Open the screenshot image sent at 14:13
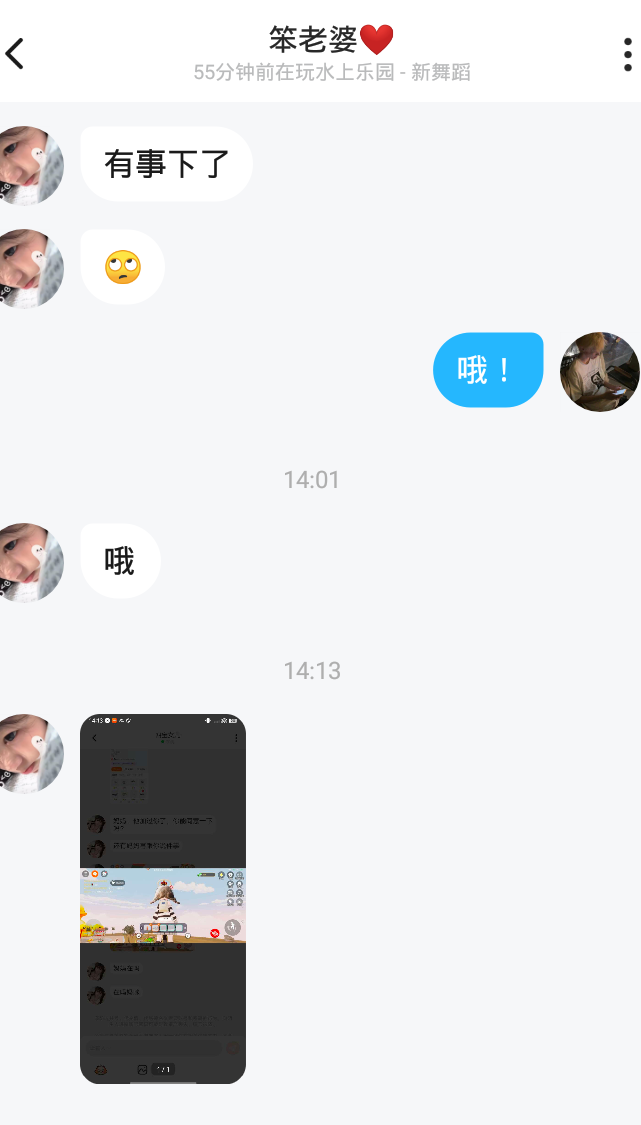641x1125 pixels. (163, 898)
